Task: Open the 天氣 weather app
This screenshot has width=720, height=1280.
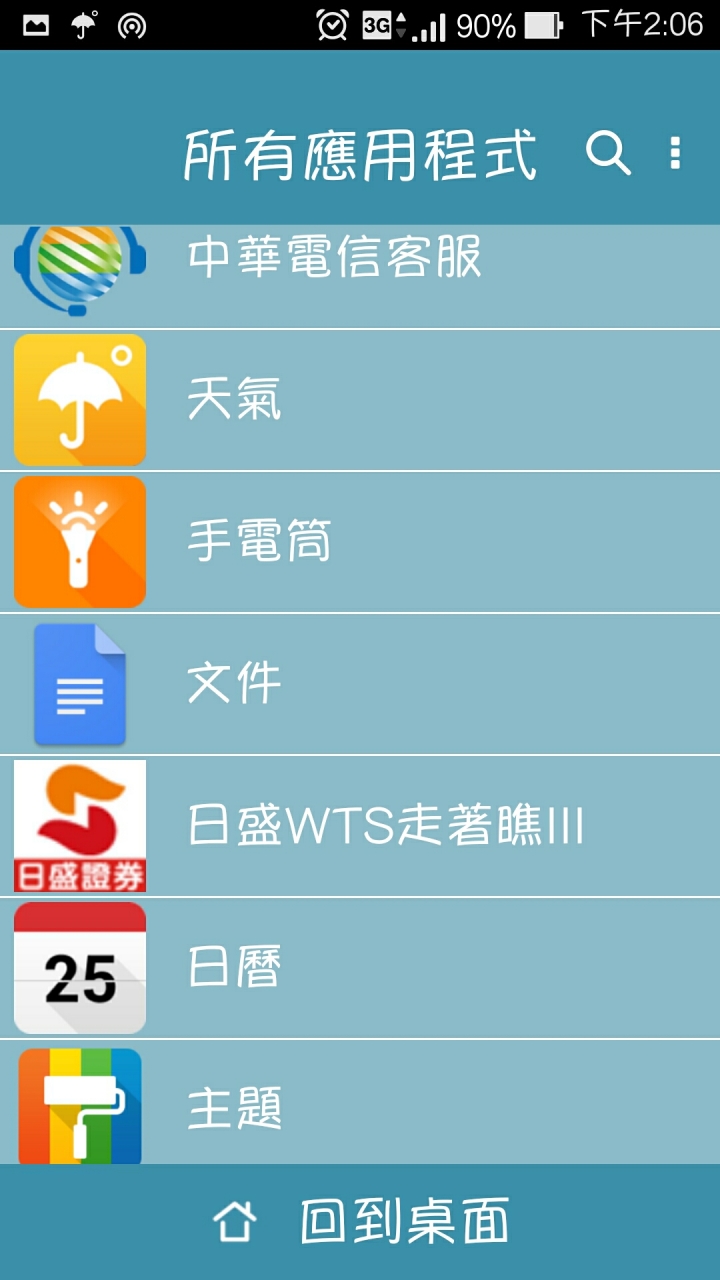Action: [x=360, y=400]
